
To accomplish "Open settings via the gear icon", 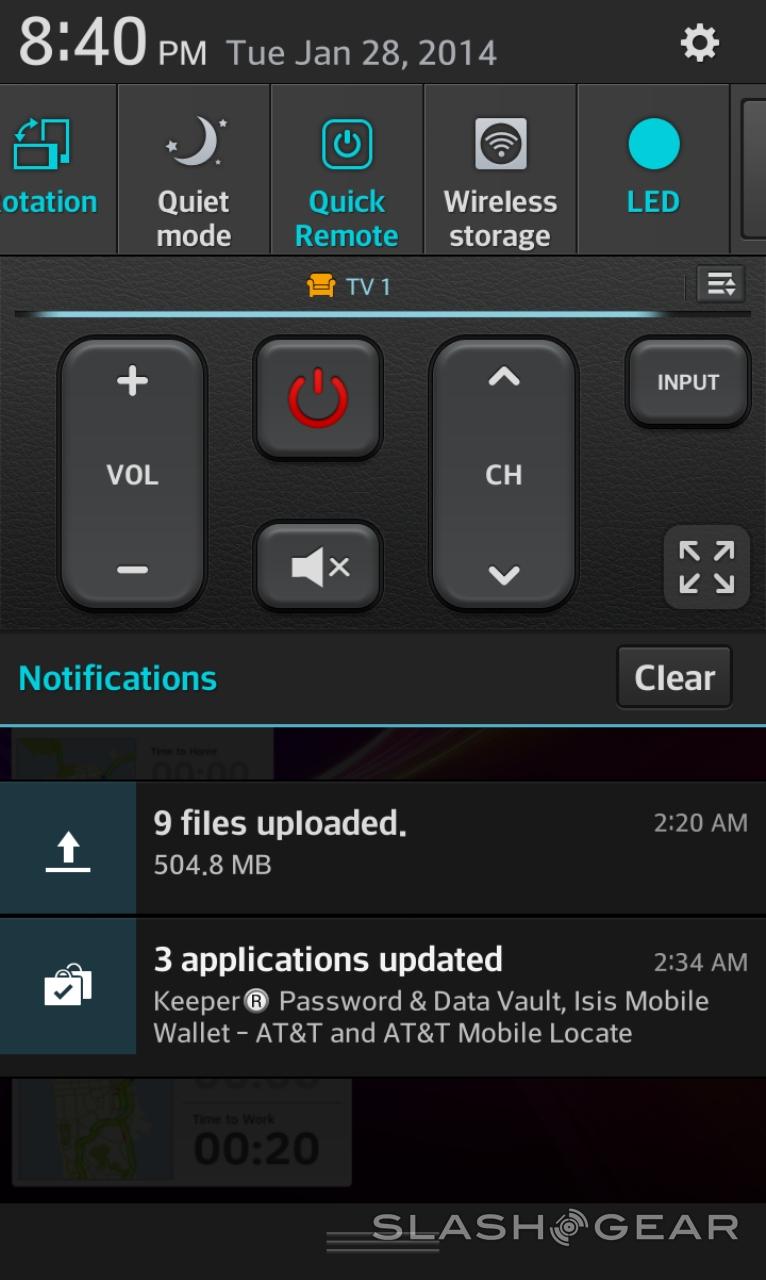I will 699,43.
